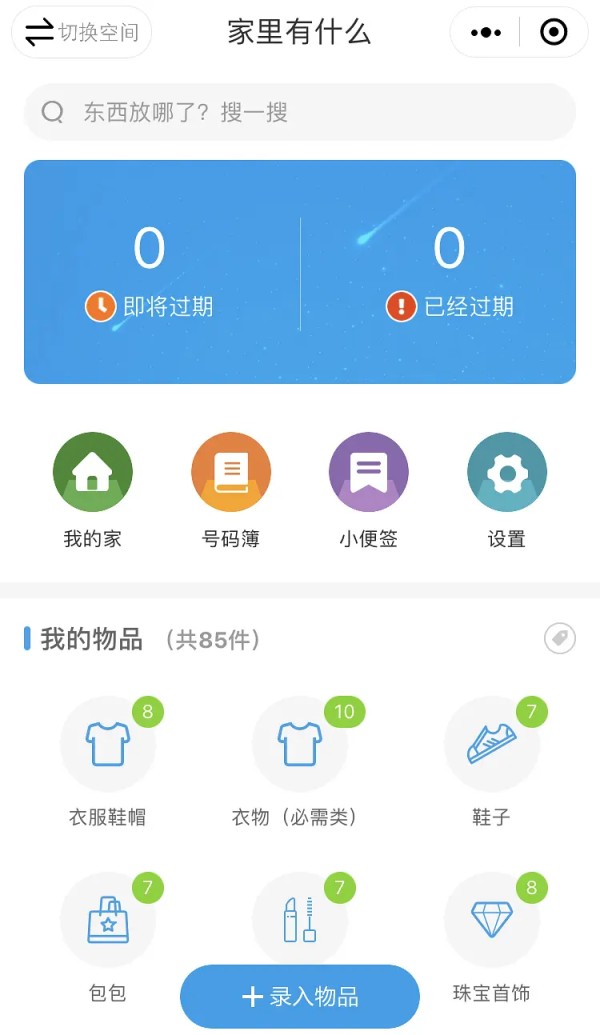The image size is (600, 1035).
Task: Open 我的家 my home
Action: [x=92, y=490]
